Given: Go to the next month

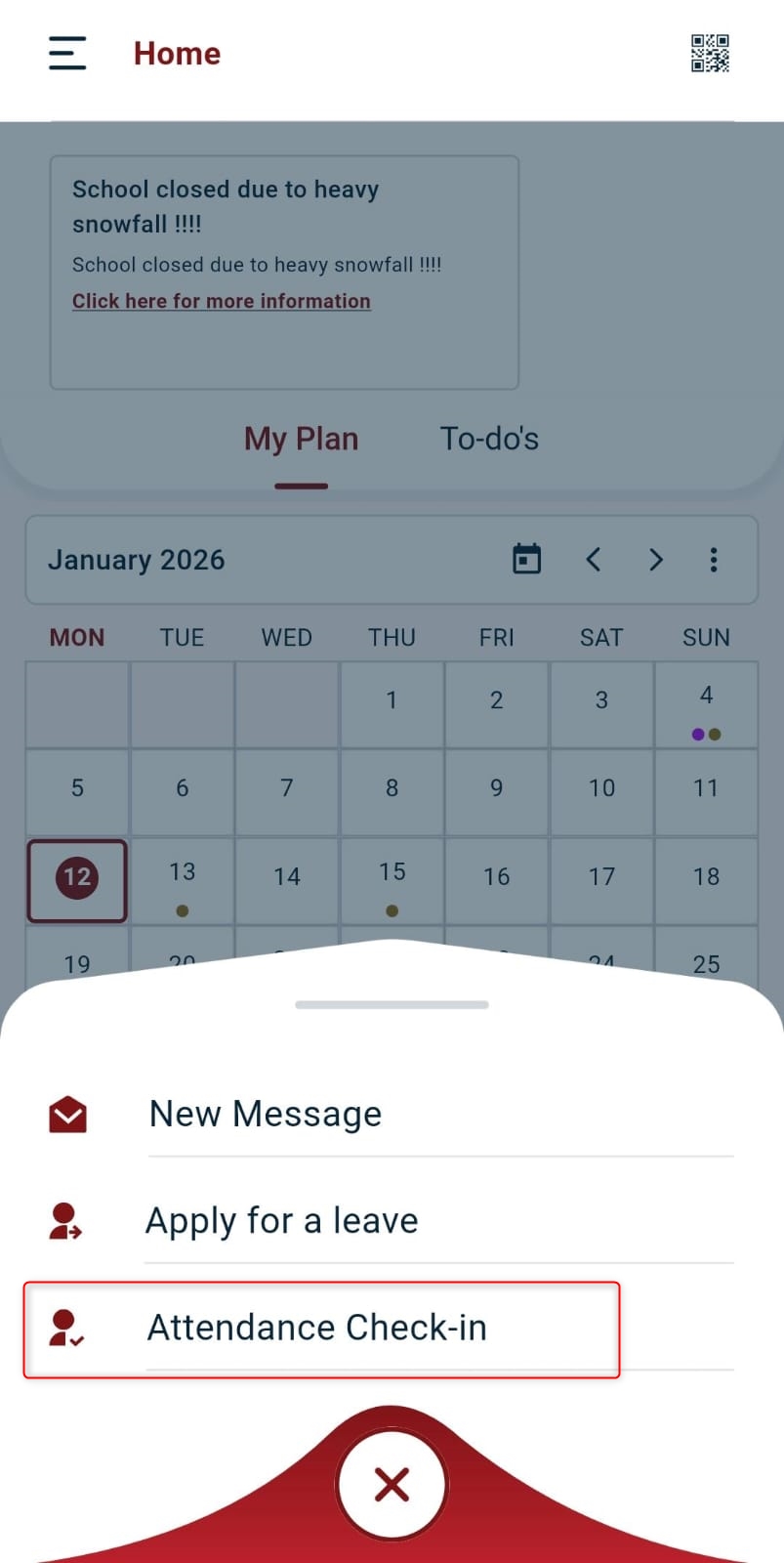Looking at the screenshot, I should pos(656,560).
